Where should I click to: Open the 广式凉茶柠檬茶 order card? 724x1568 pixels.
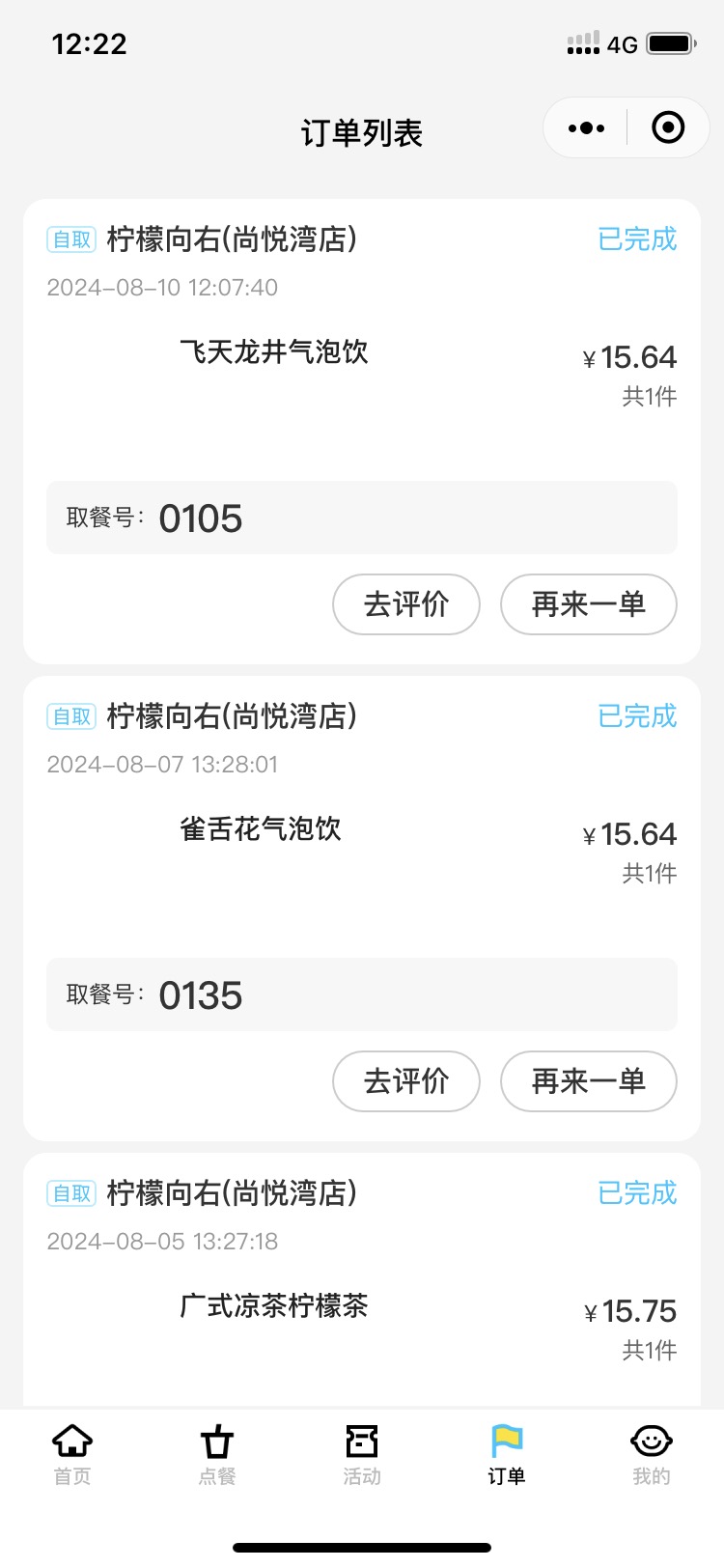pyautogui.click(x=362, y=1280)
